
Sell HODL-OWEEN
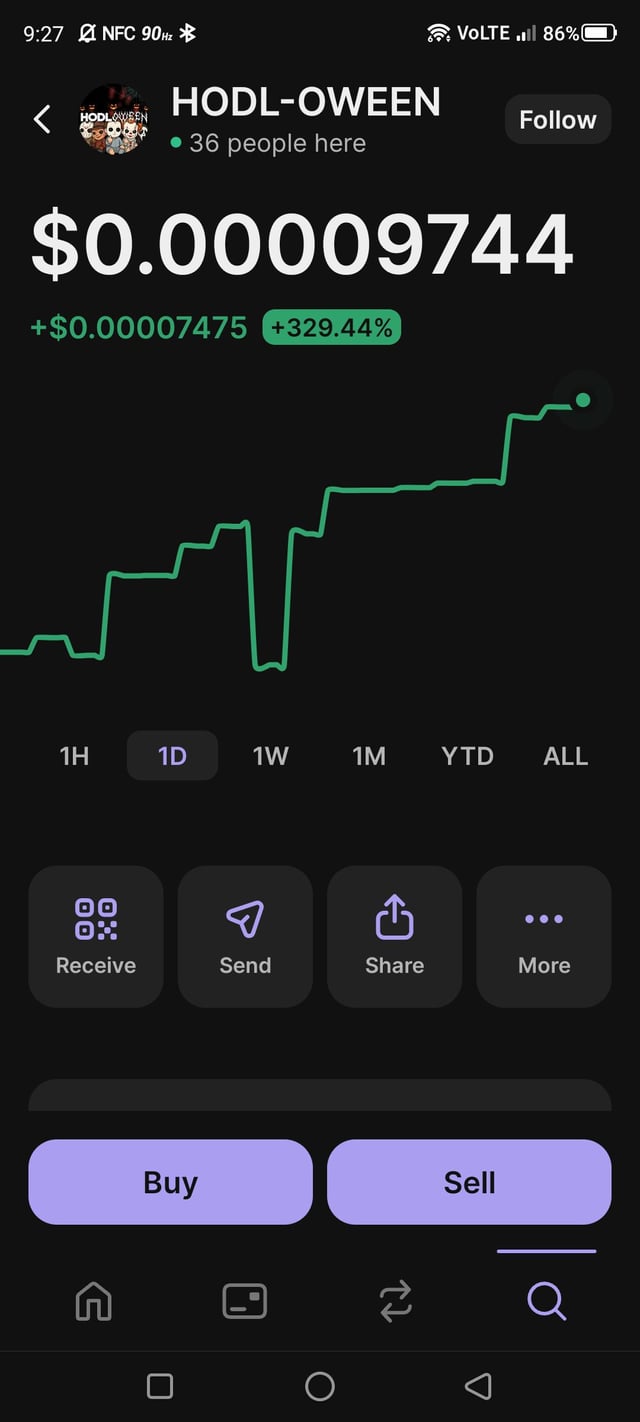pos(469,1182)
